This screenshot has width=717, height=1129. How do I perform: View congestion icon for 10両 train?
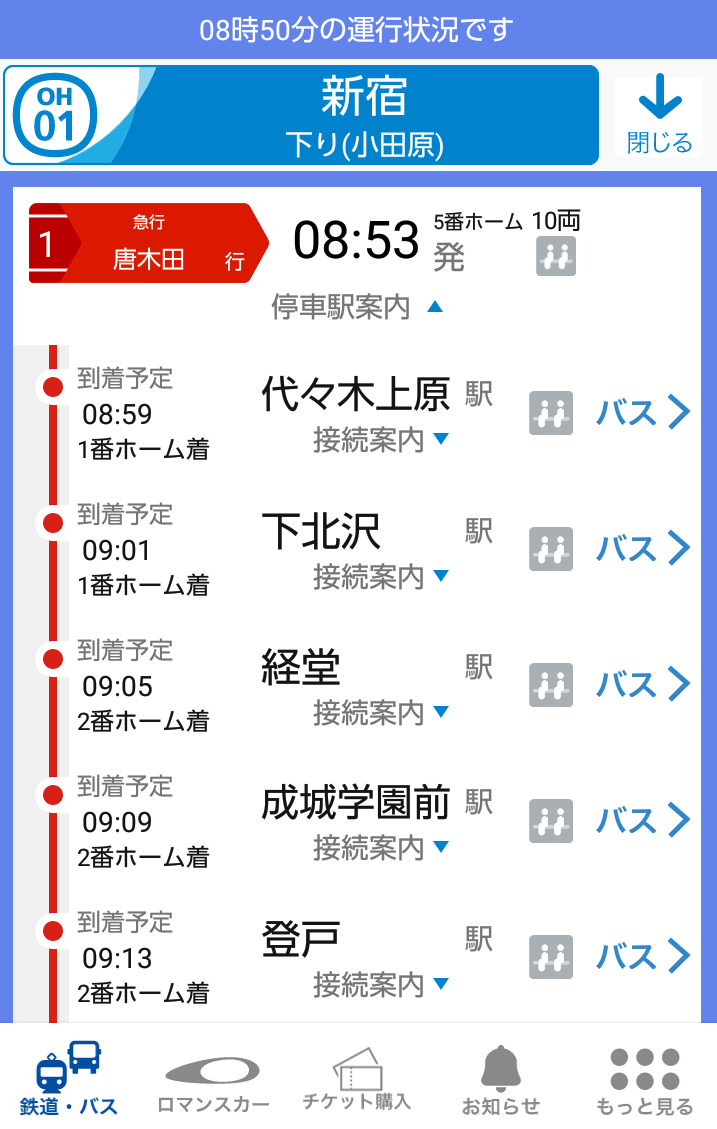pyautogui.click(x=555, y=257)
